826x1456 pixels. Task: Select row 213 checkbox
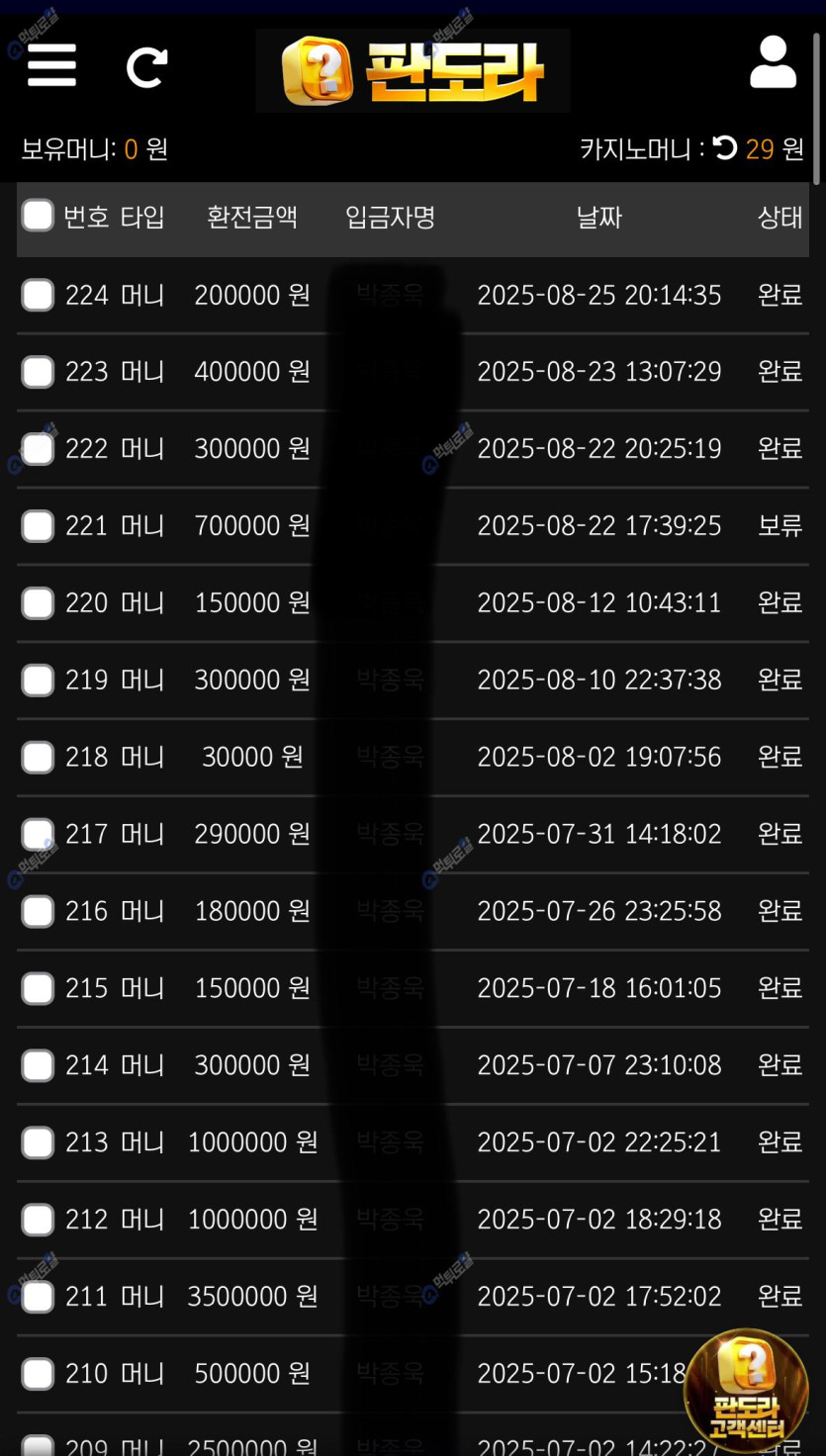point(38,1143)
